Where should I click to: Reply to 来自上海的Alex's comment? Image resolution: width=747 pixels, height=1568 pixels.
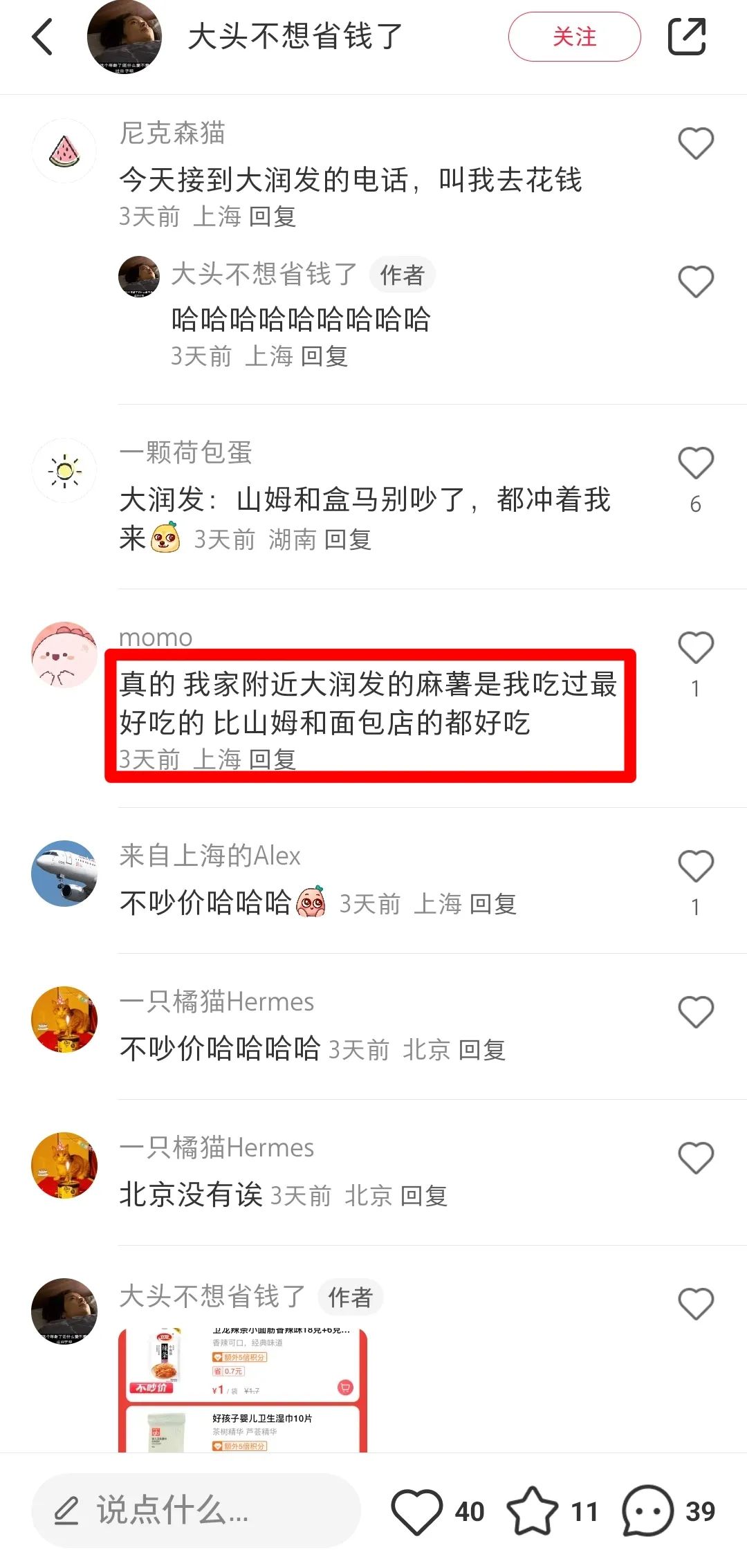coord(492,904)
